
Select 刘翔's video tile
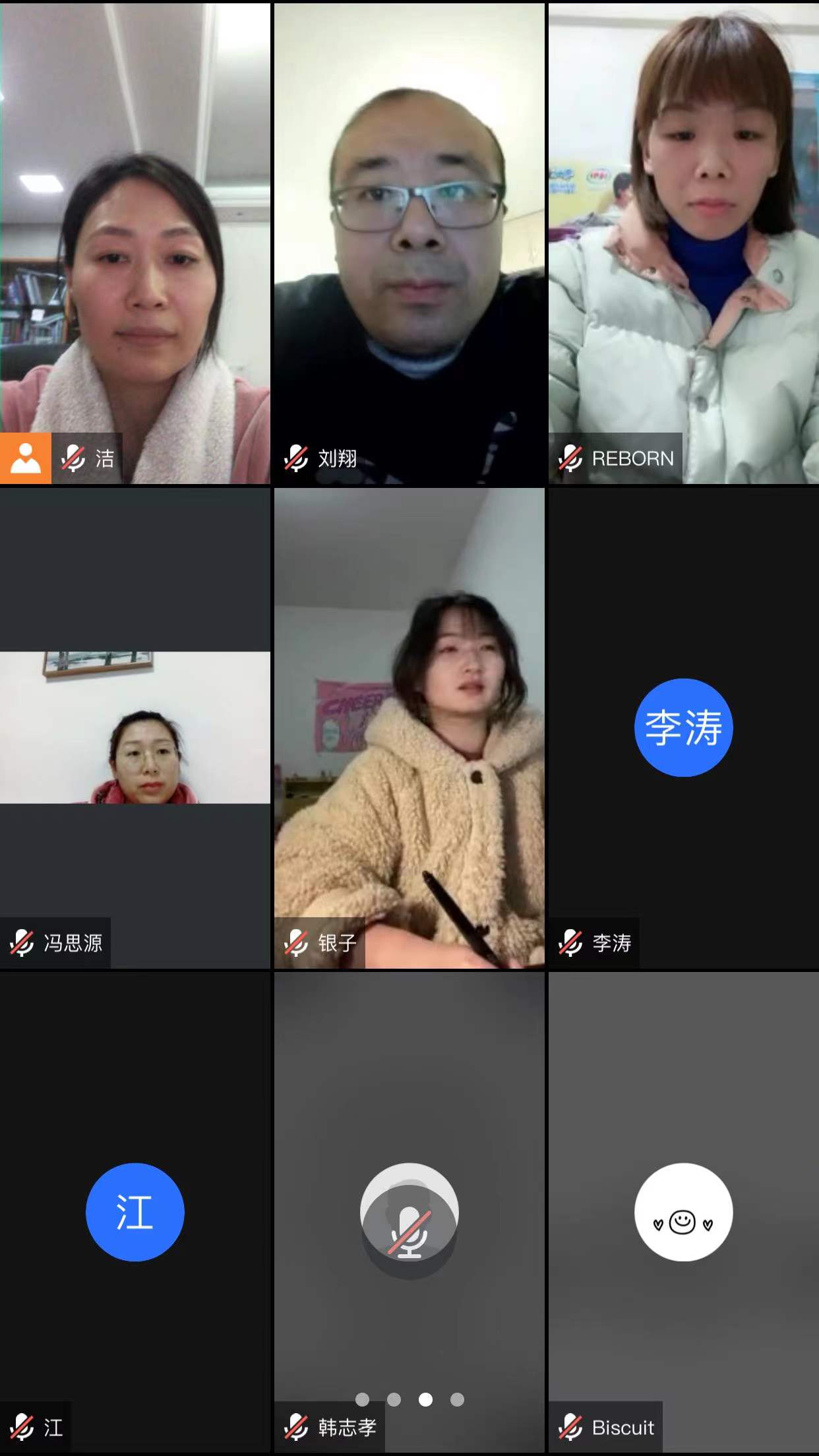tap(409, 244)
